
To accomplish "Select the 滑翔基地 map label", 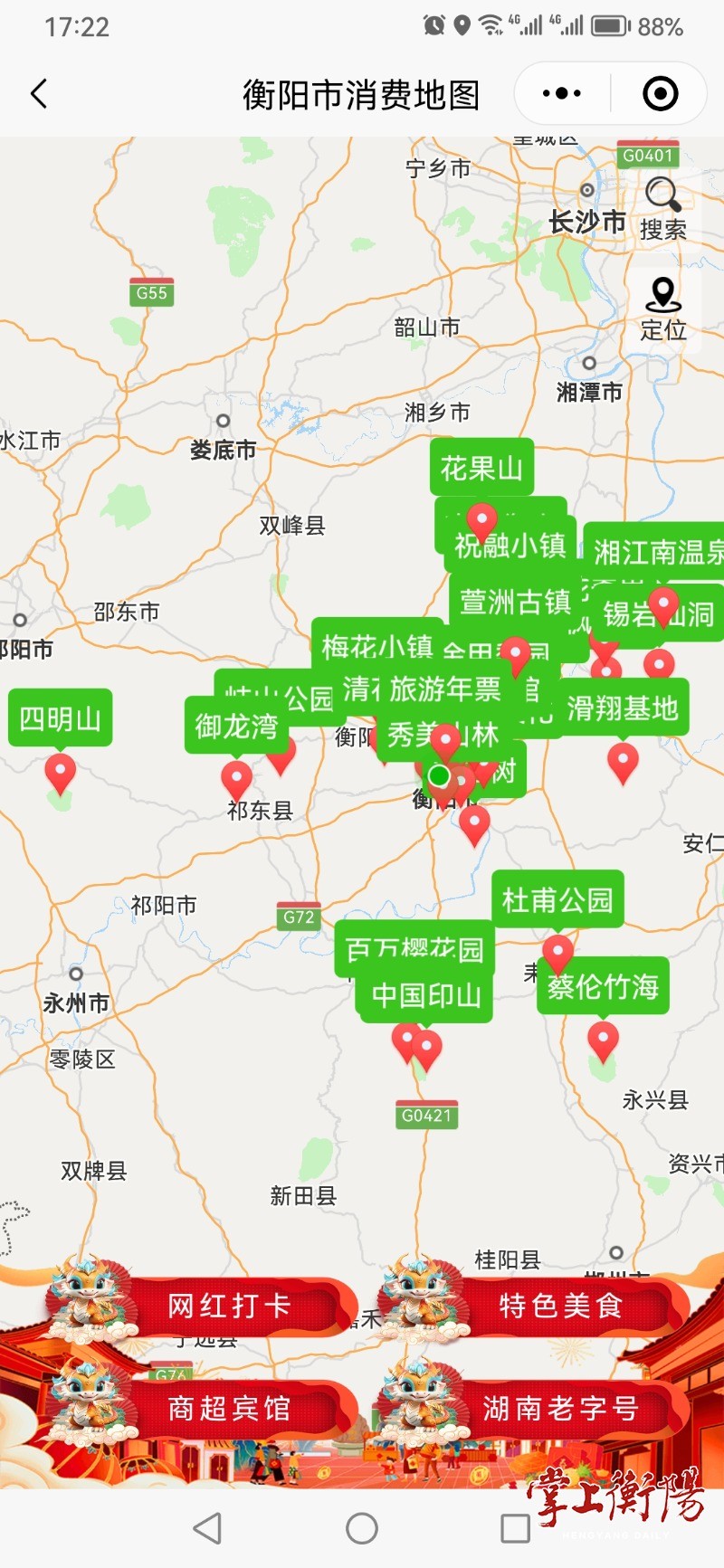I will coord(623,708).
